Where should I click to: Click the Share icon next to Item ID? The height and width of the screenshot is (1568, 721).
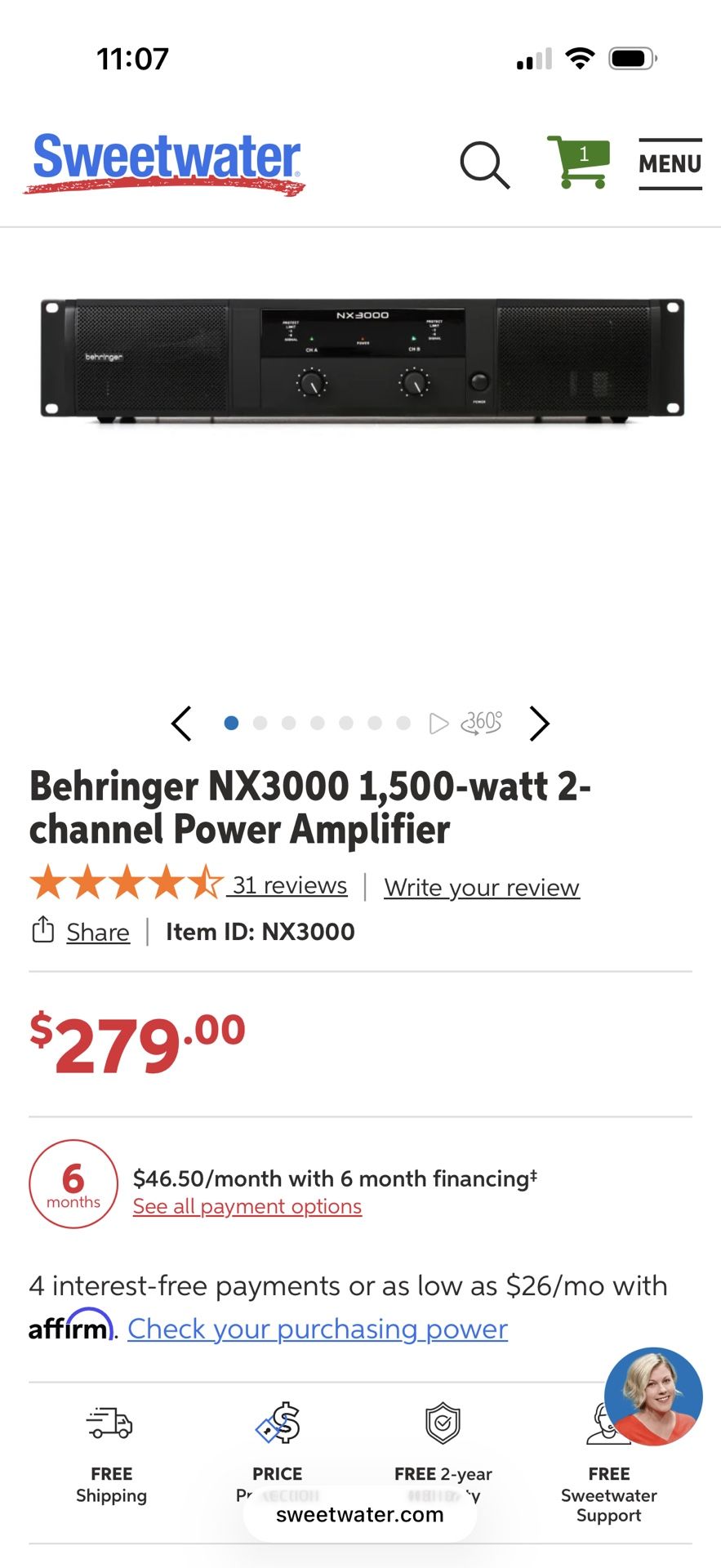click(x=44, y=931)
